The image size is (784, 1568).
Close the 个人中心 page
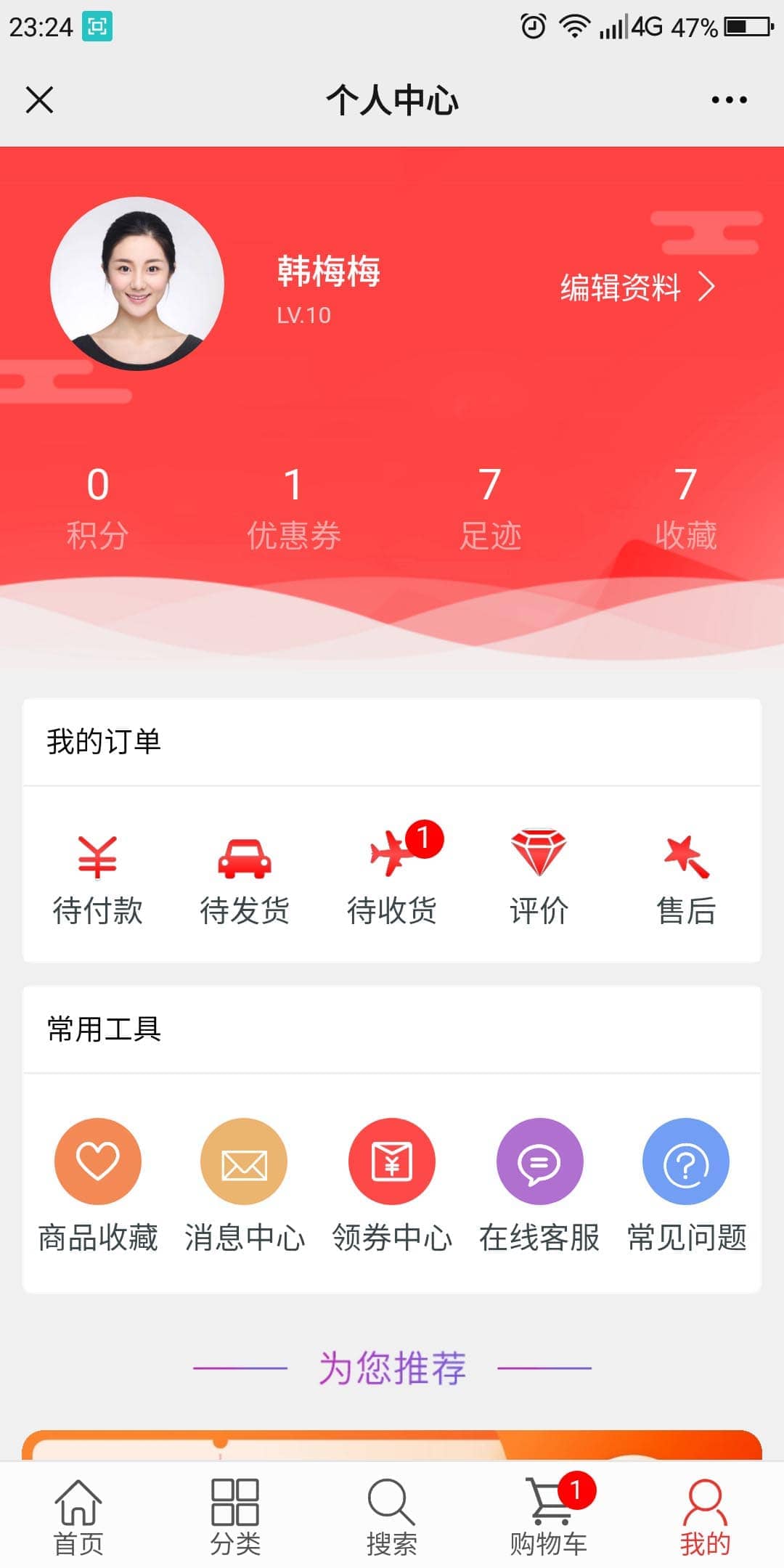(39, 99)
